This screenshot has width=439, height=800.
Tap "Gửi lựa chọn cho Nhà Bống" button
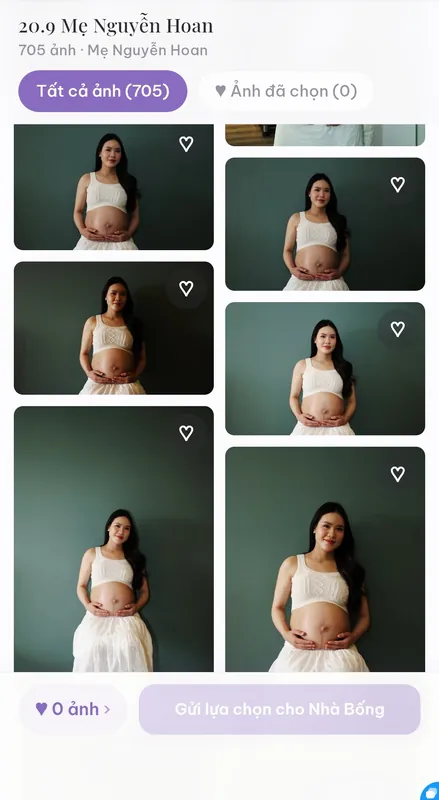point(280,709)
